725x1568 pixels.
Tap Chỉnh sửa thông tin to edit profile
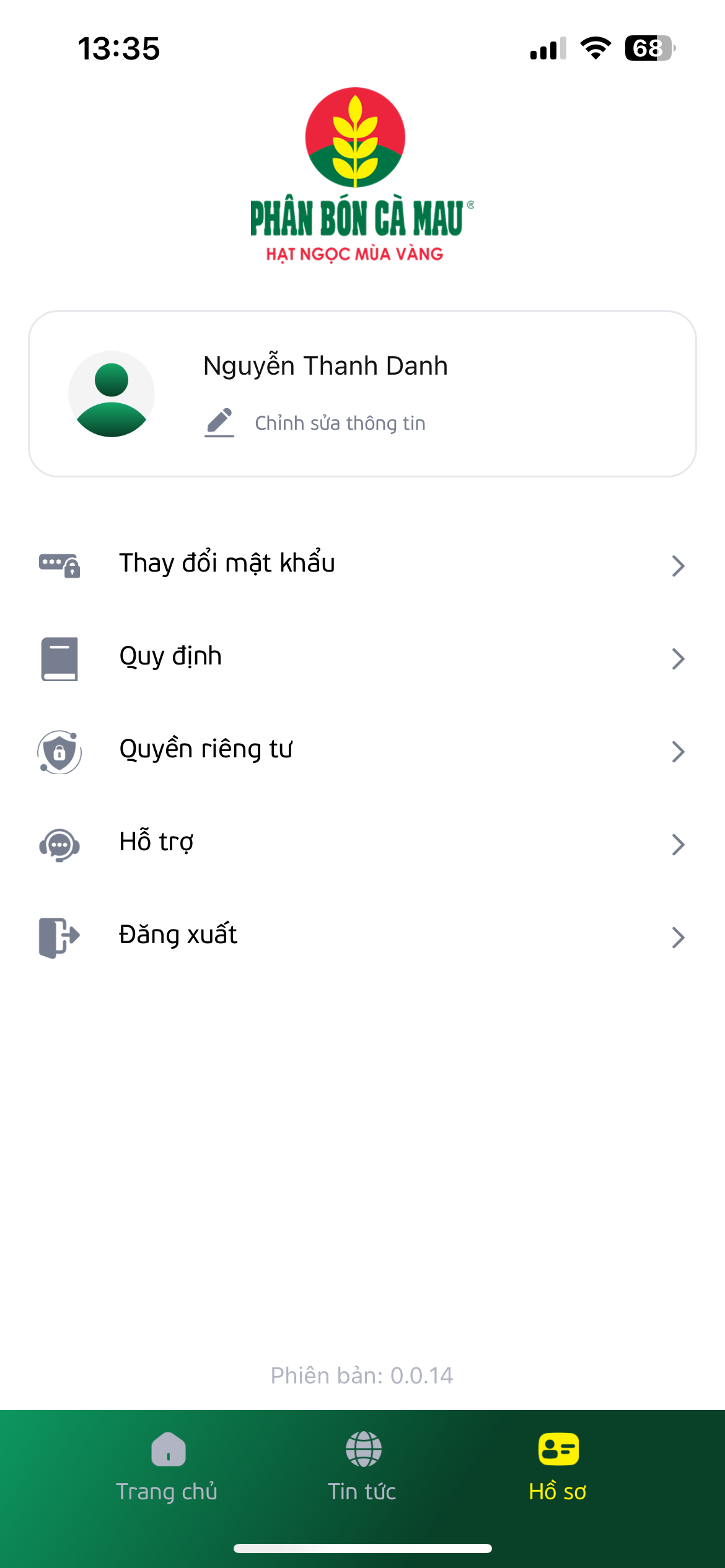[x=339, y=423]
